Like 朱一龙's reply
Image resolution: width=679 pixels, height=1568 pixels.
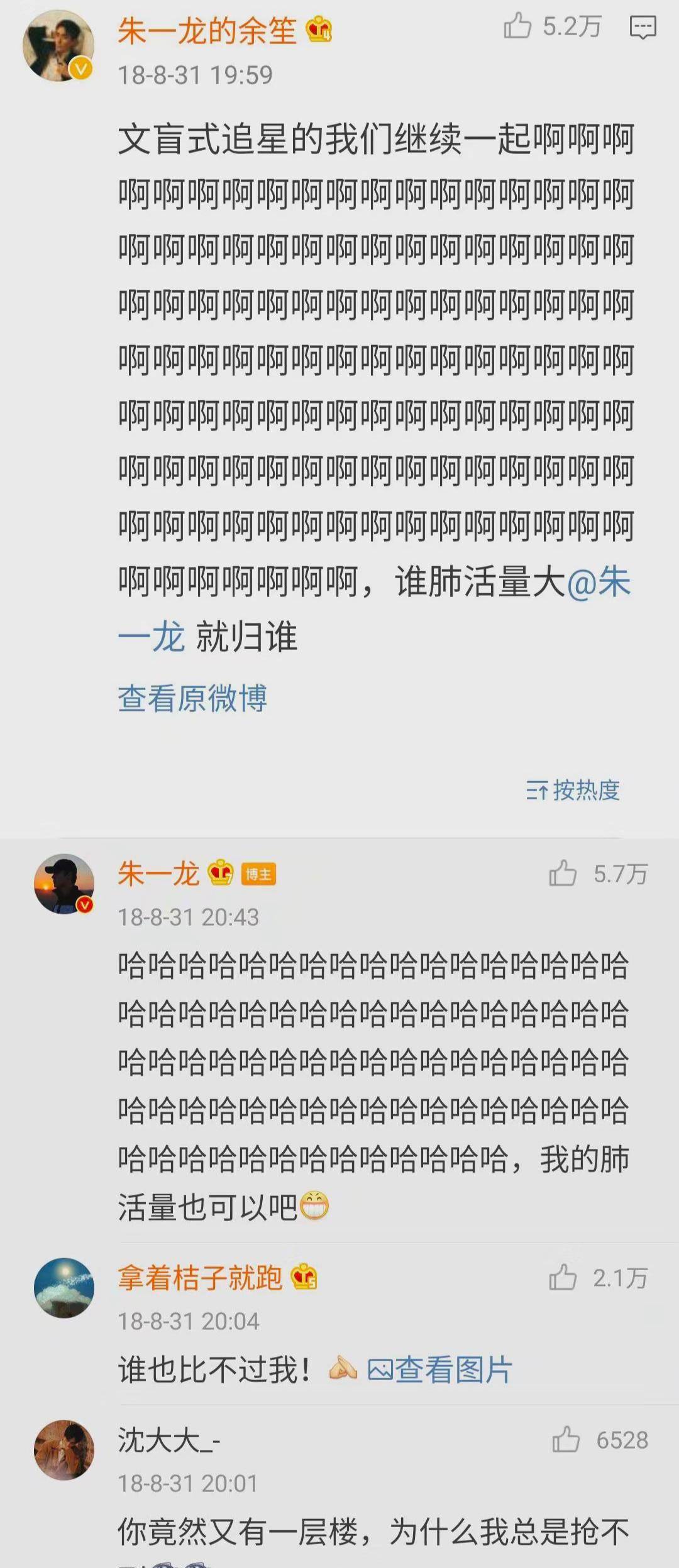563,874
